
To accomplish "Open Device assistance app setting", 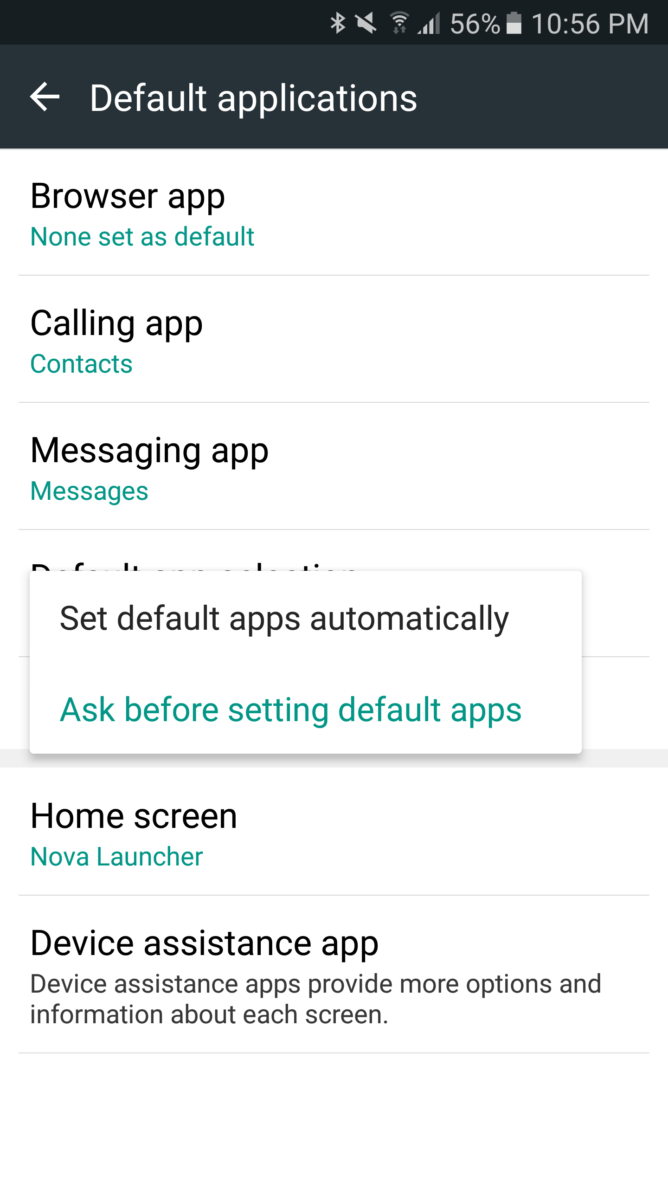I will pyautogui.click(x=334, y=974).
